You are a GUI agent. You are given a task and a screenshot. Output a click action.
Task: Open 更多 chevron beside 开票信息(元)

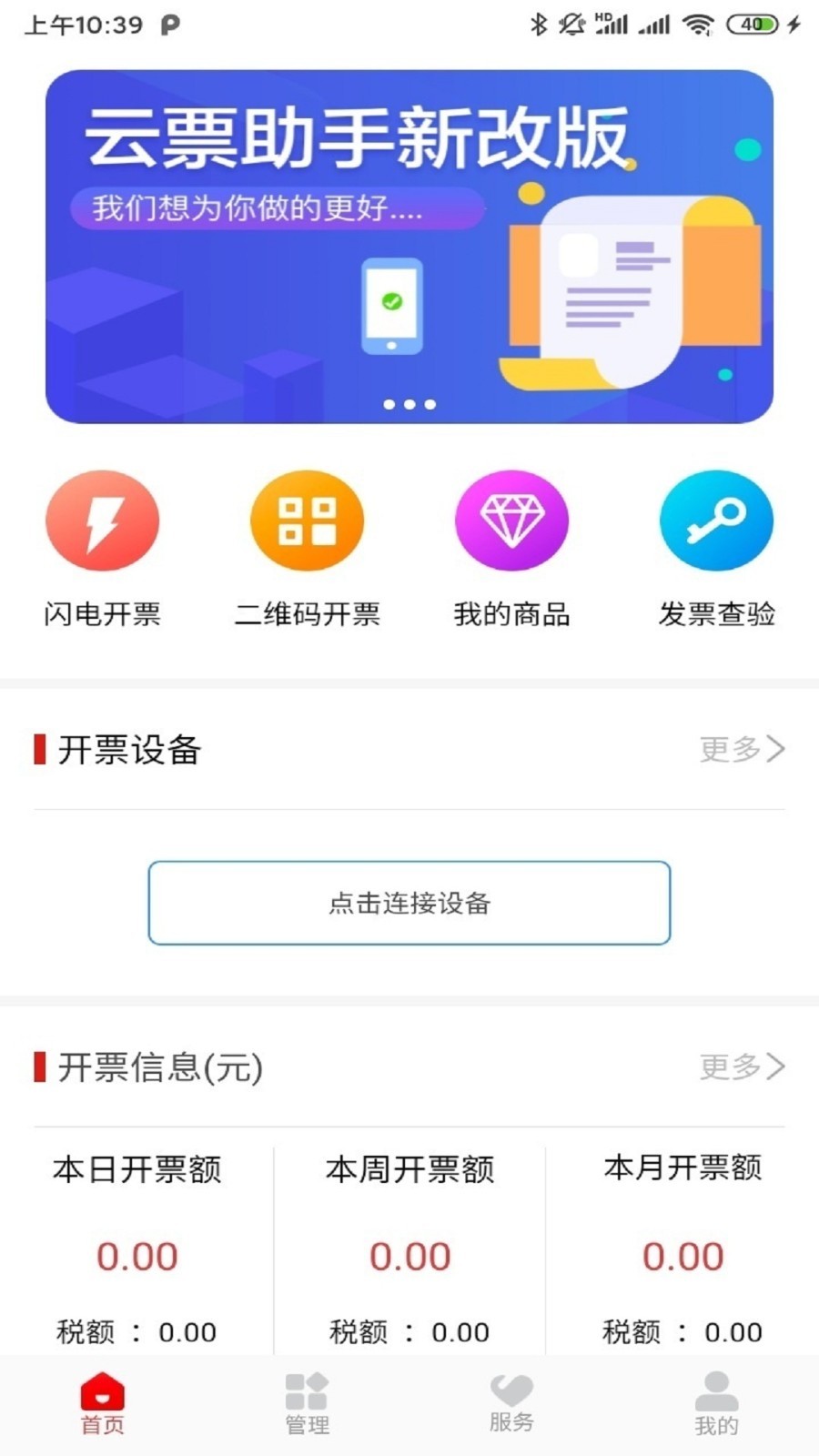(740, 1067)
